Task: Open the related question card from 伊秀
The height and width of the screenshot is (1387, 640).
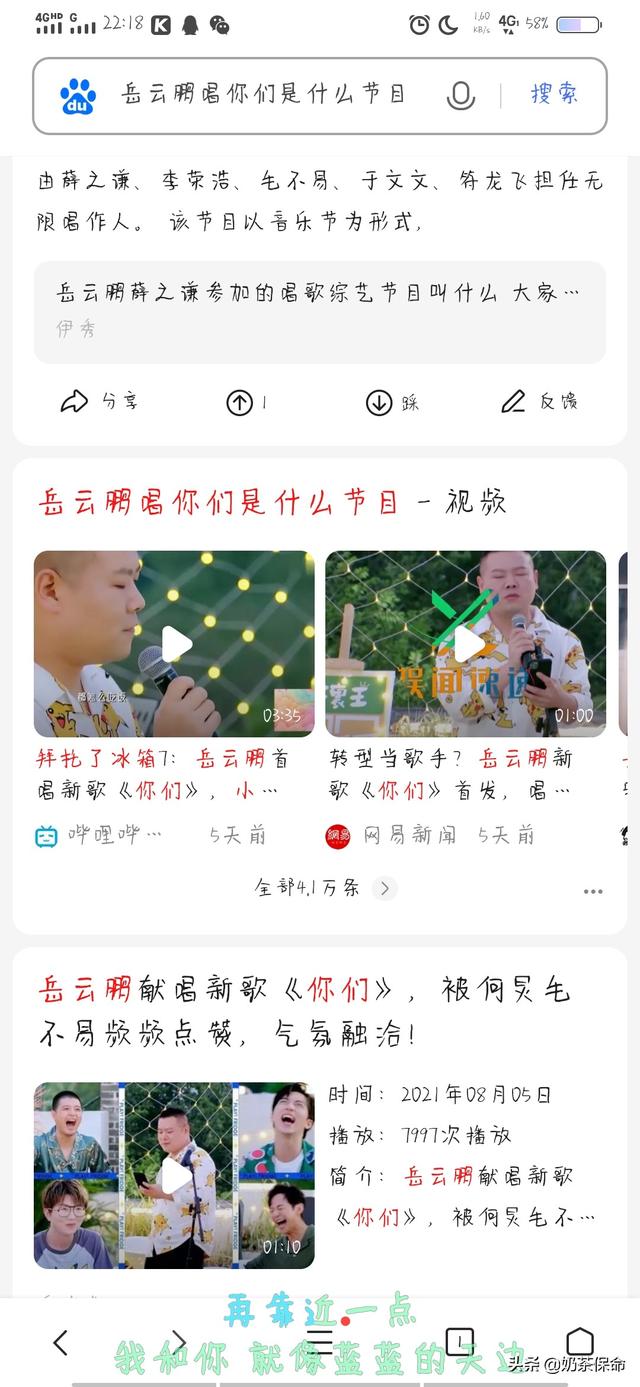Action: pyautogui.click(x=320, y=312)
